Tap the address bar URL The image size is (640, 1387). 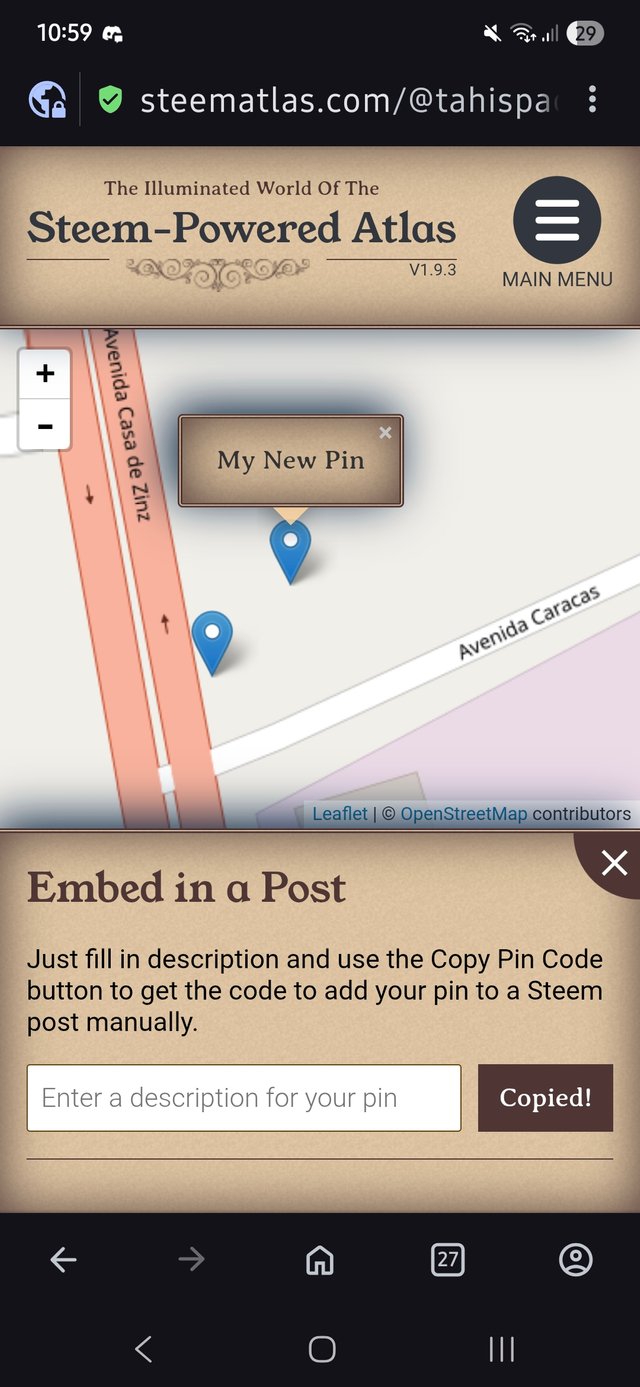345,99
